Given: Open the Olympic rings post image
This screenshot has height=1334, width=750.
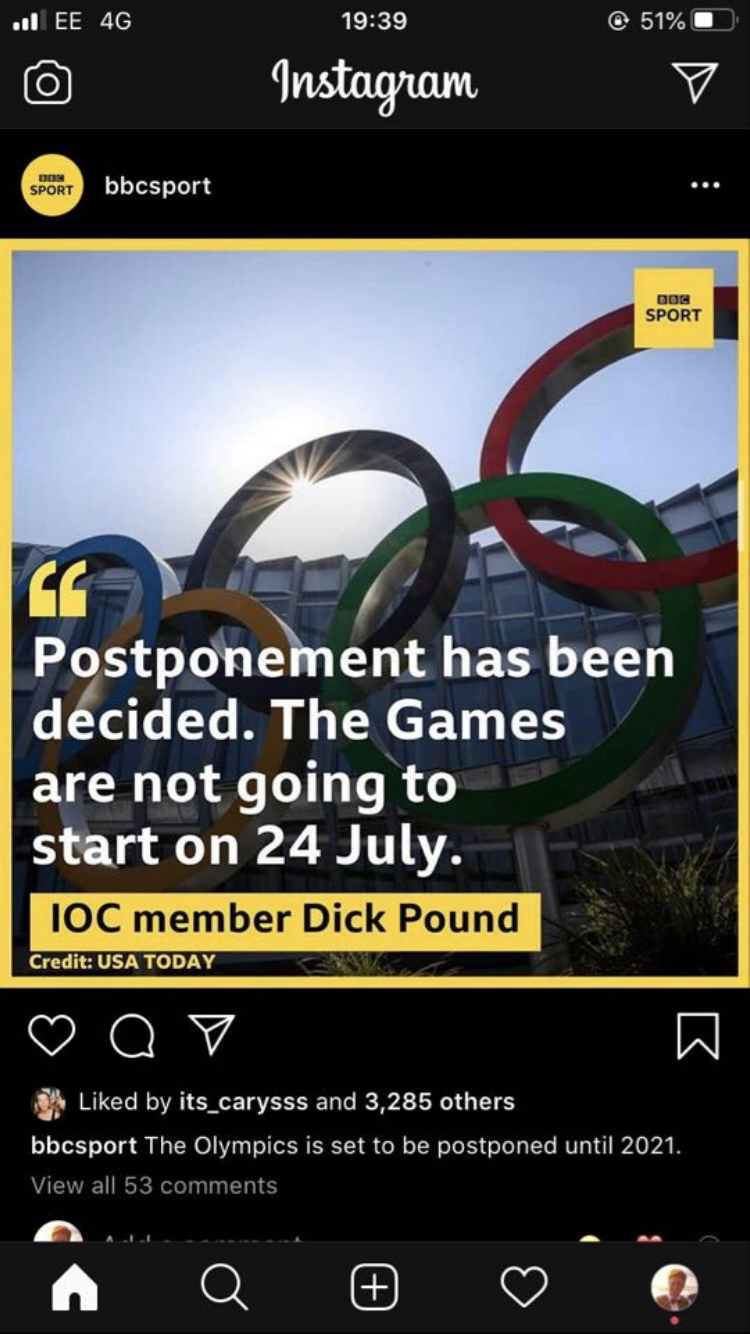Looking at the screenshot, I should (x=375, y=613).
